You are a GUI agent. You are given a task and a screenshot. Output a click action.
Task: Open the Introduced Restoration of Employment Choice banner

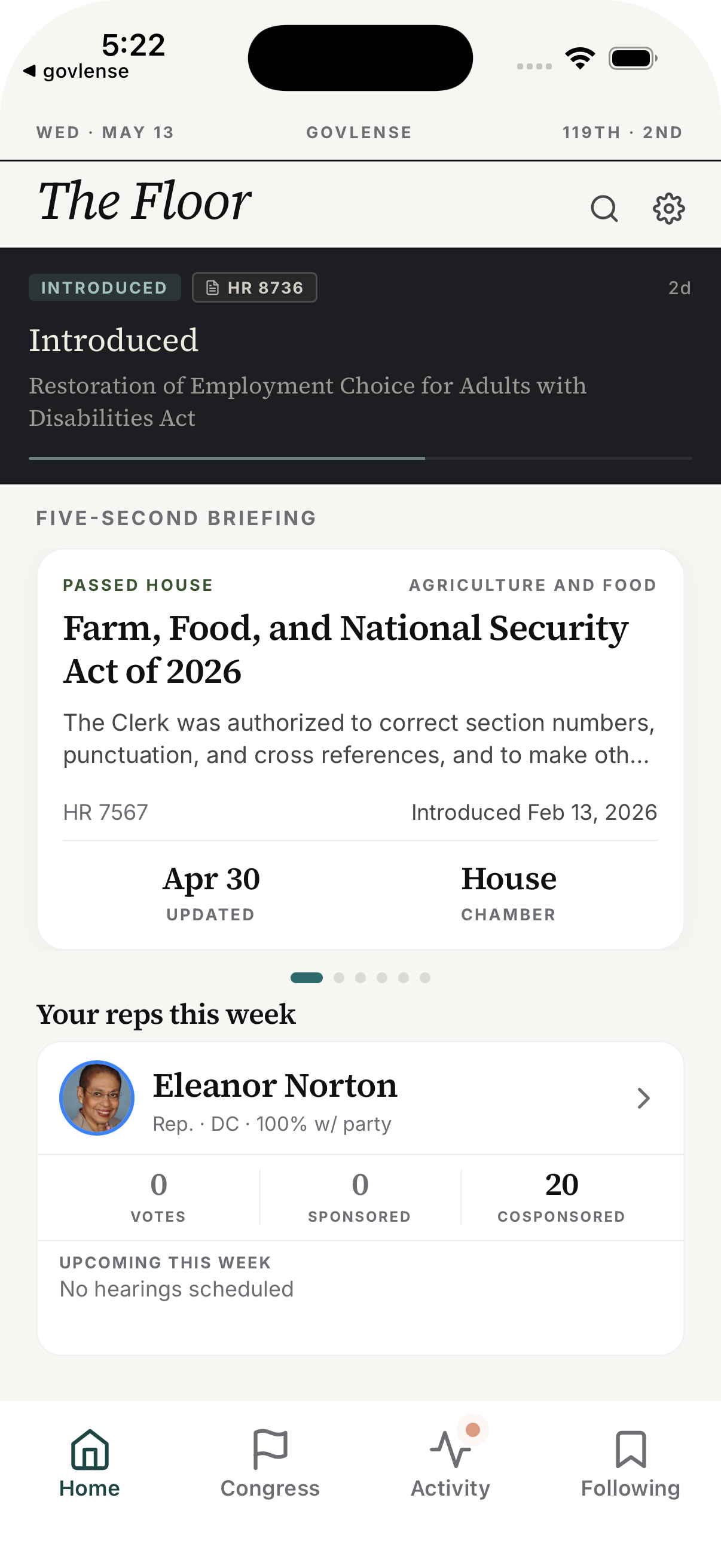[x=360, y=366]
